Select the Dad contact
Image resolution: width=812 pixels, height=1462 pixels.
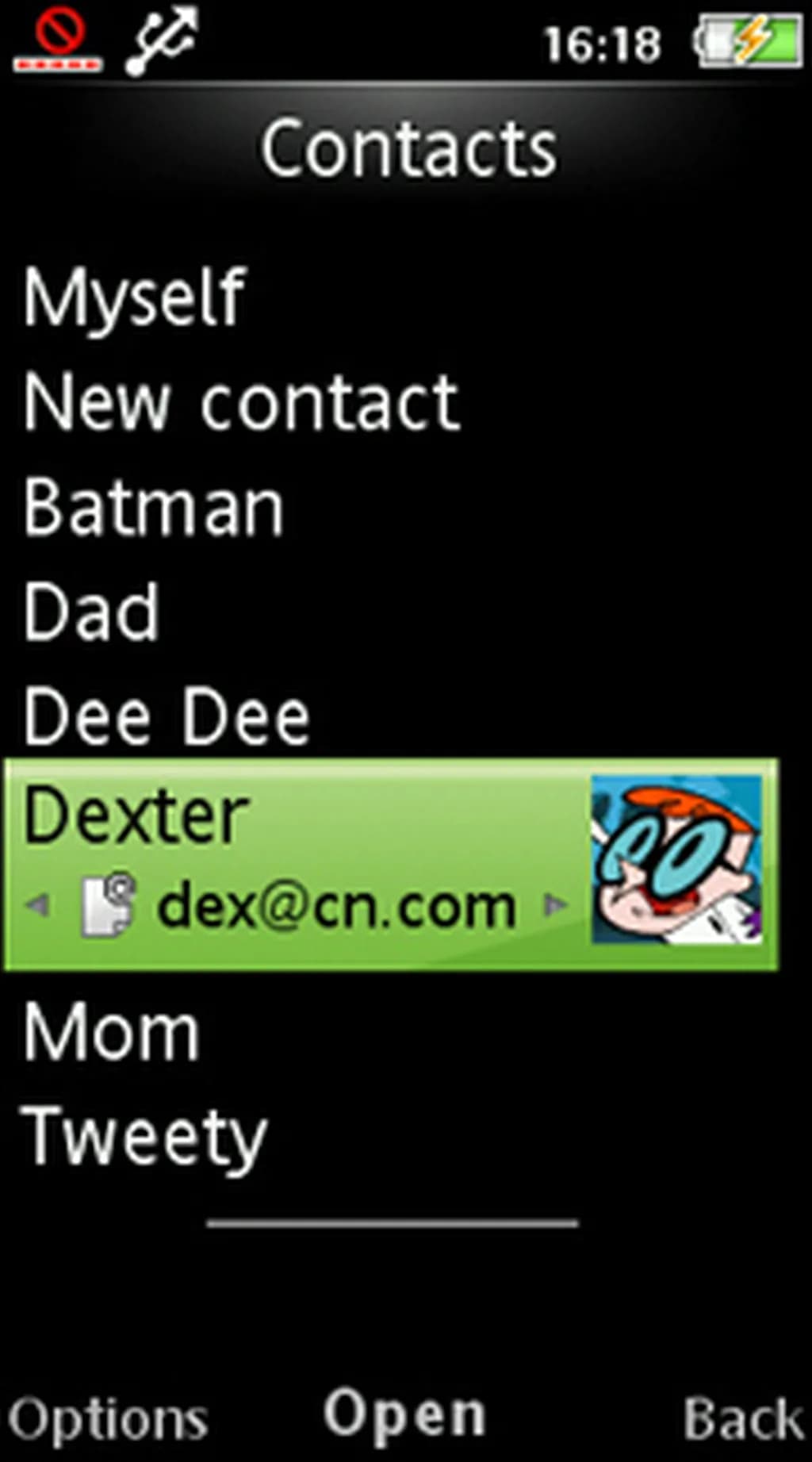(x=91, y=611)
